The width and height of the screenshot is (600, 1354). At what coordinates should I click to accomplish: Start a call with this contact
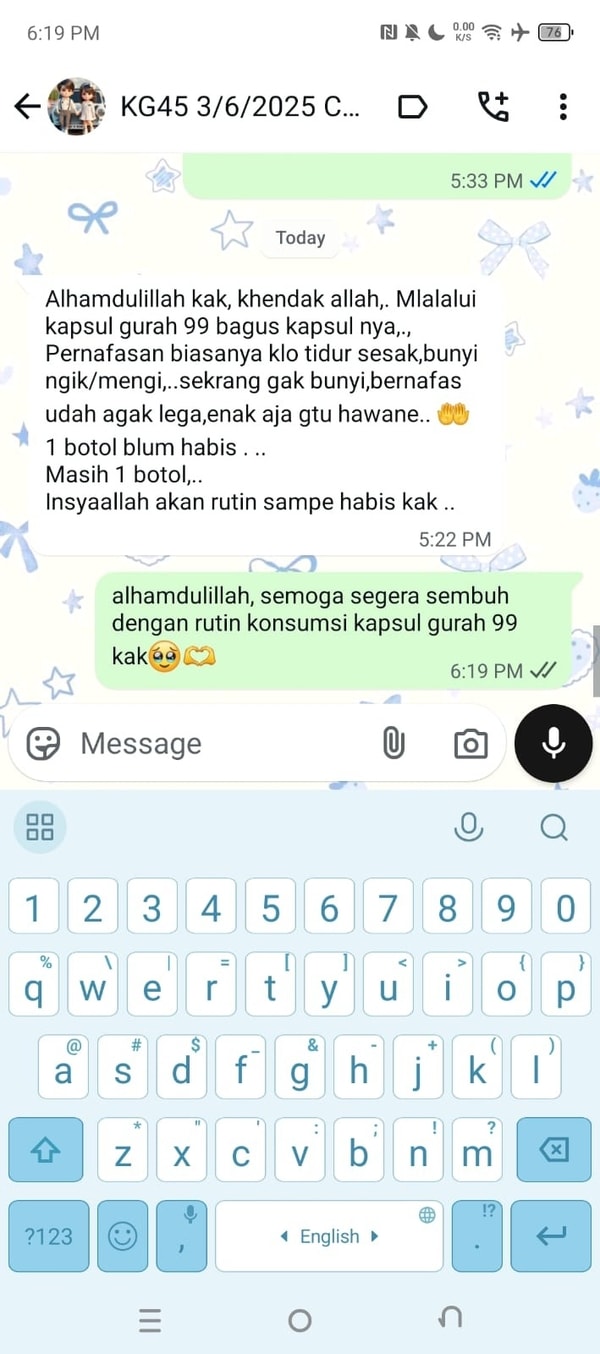point(493,107)
